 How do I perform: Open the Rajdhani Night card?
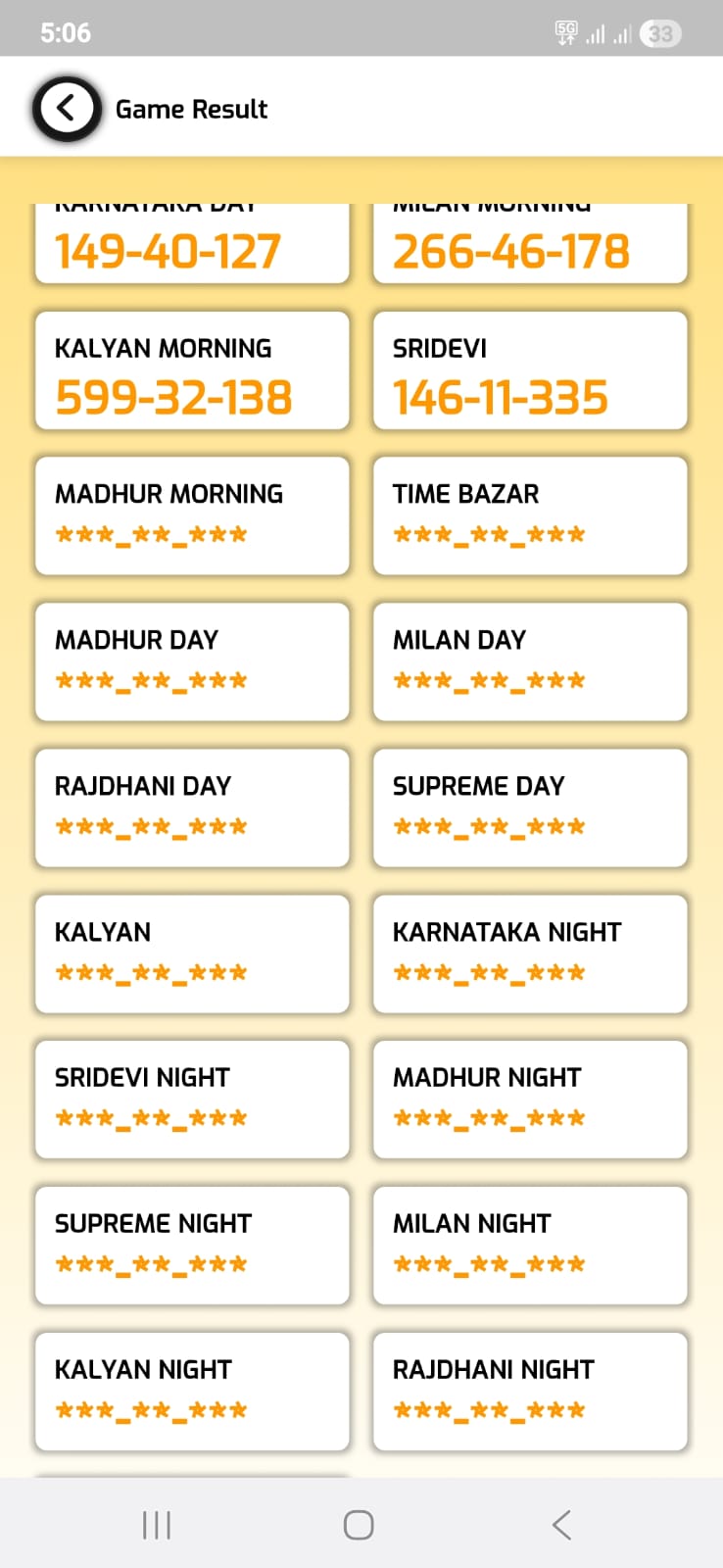pyautogui.click(x=530, y=1391)
